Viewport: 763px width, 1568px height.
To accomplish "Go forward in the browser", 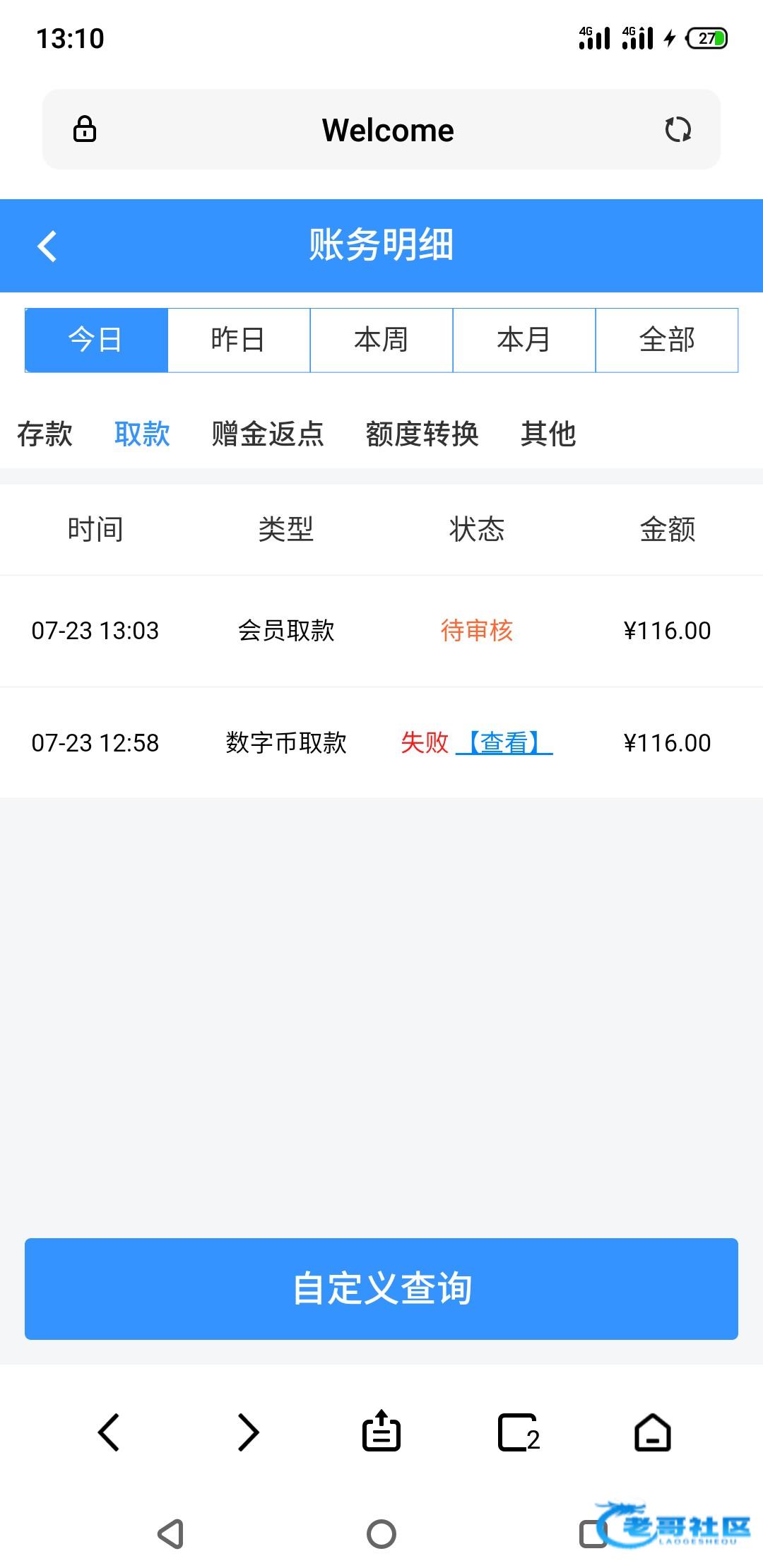I will 248,1432.
